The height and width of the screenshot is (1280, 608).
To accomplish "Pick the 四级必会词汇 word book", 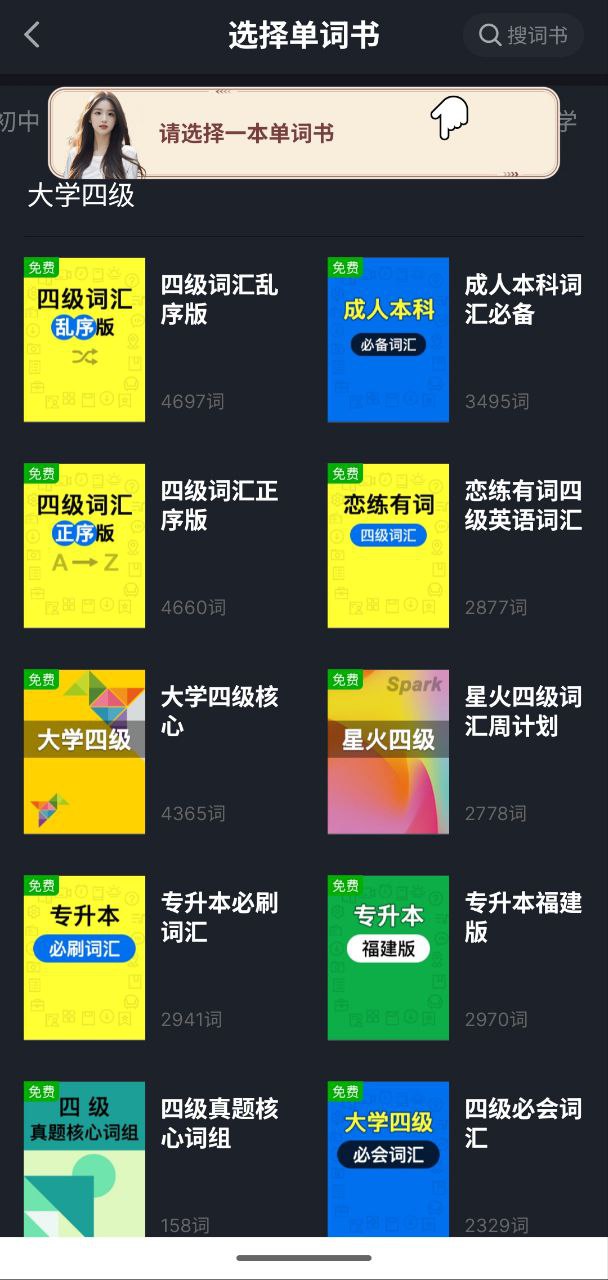I will [389, 1160].
